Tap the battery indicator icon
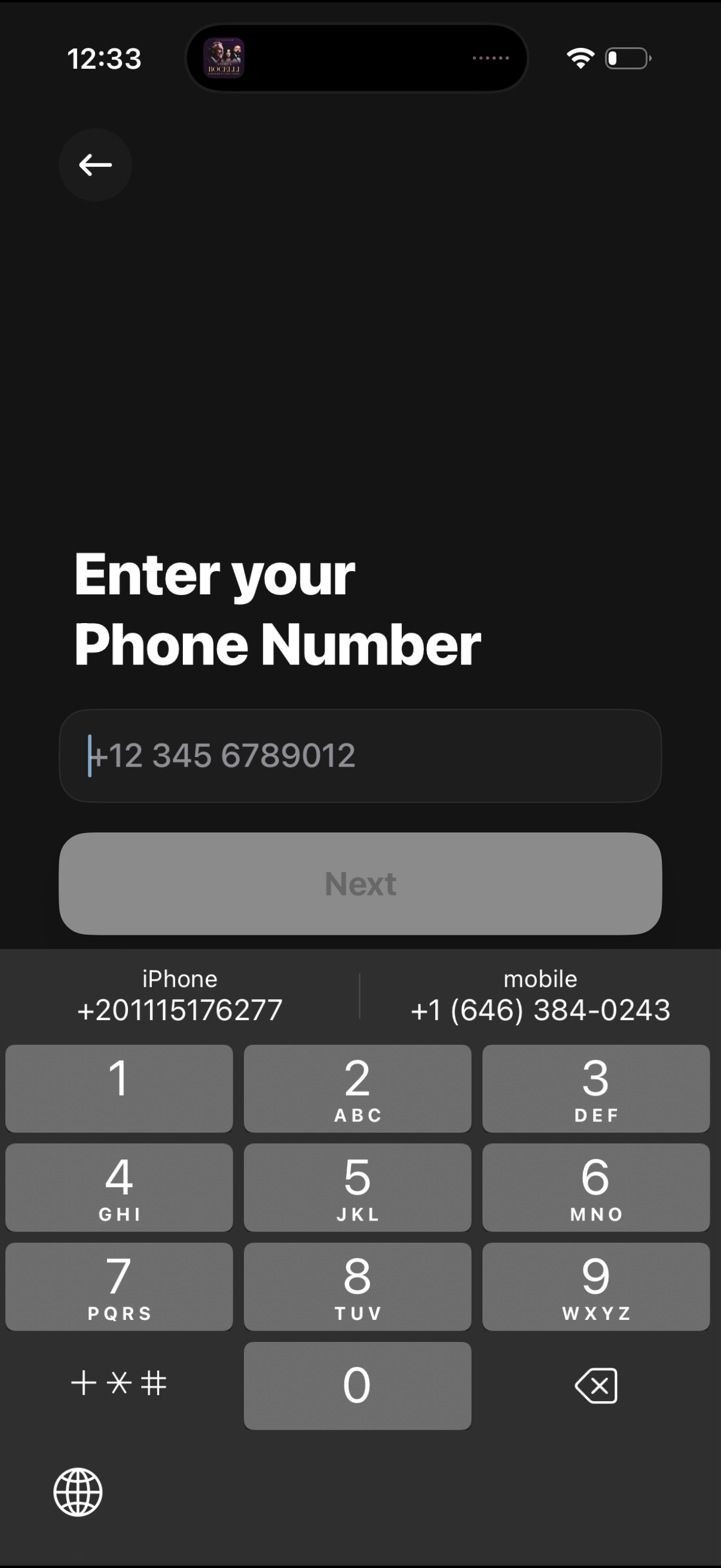721x1568 pixels. point(627,58)
